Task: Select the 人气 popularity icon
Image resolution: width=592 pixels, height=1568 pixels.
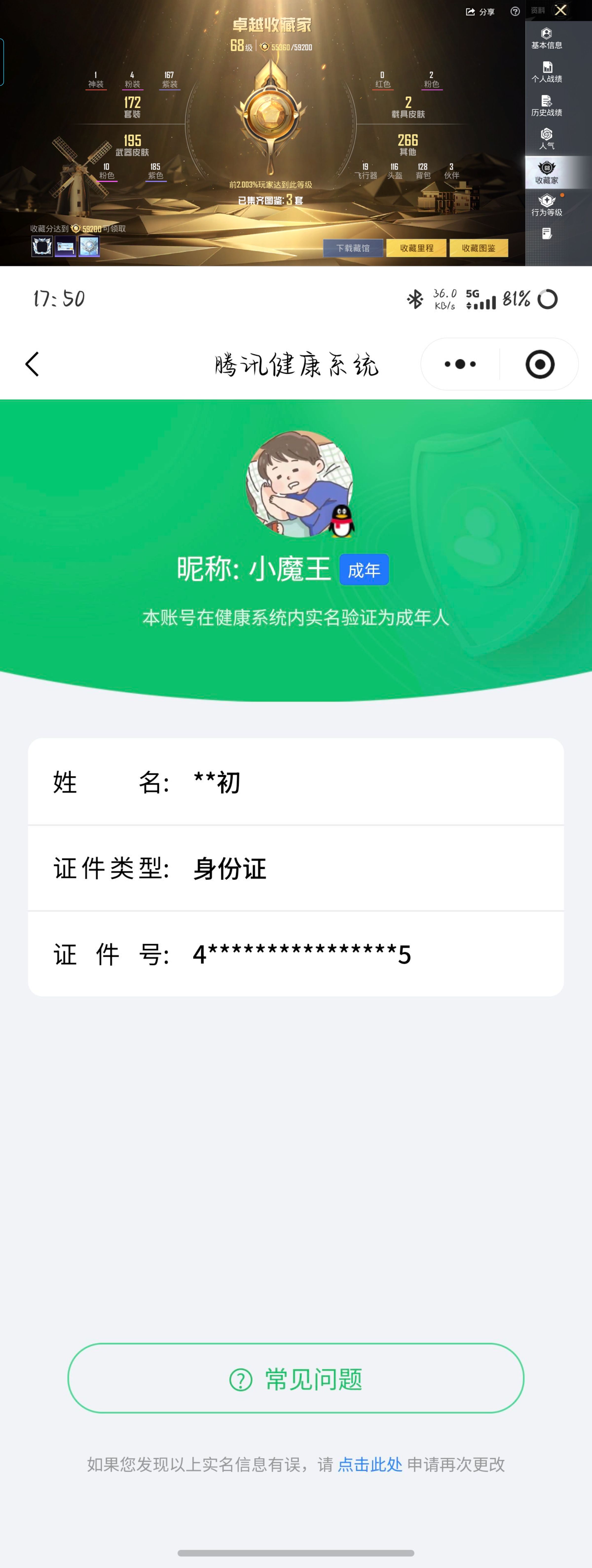Action: (x=546, y=140)
